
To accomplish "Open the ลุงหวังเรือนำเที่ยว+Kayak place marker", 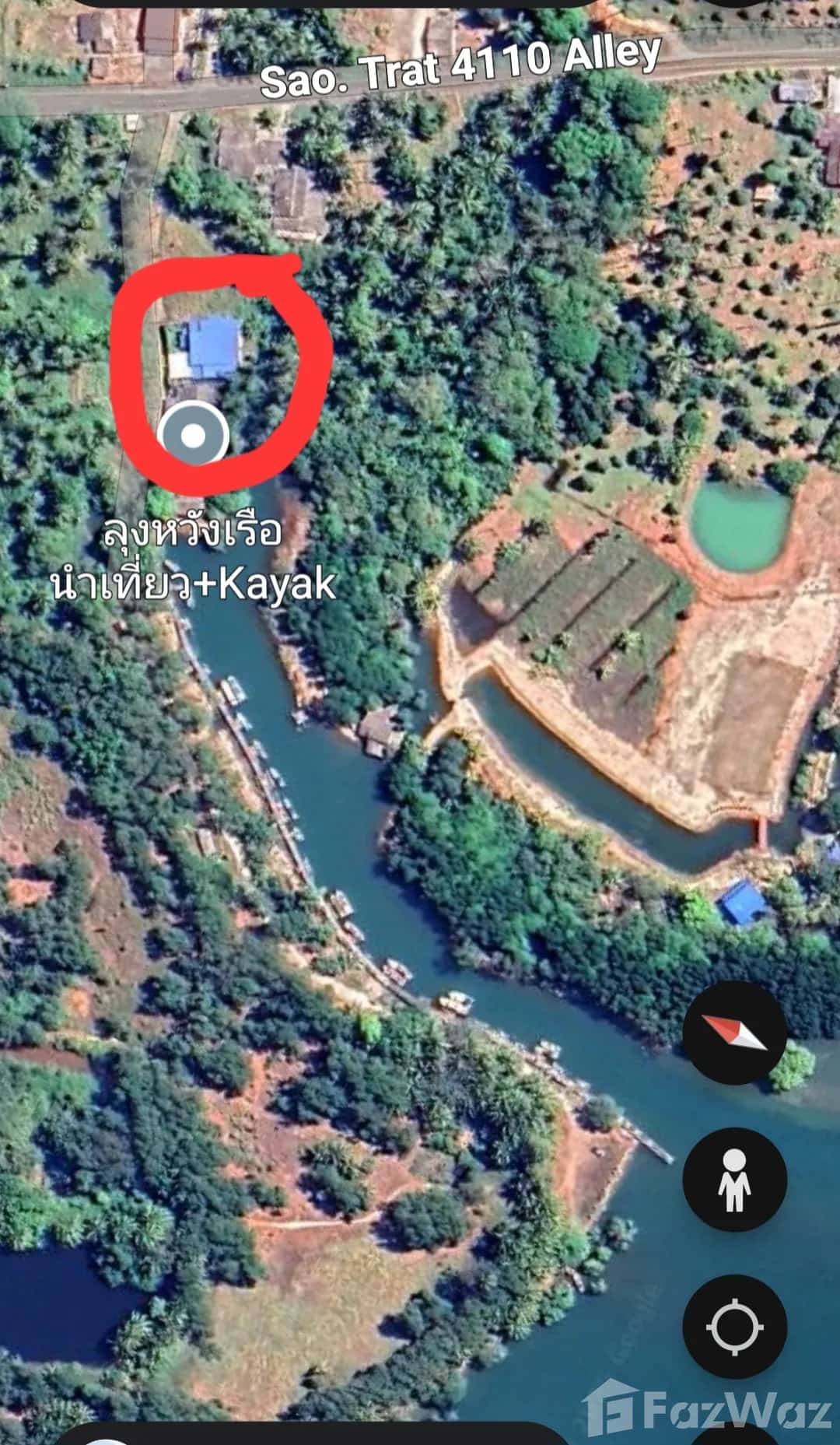I will pos(193,436).
